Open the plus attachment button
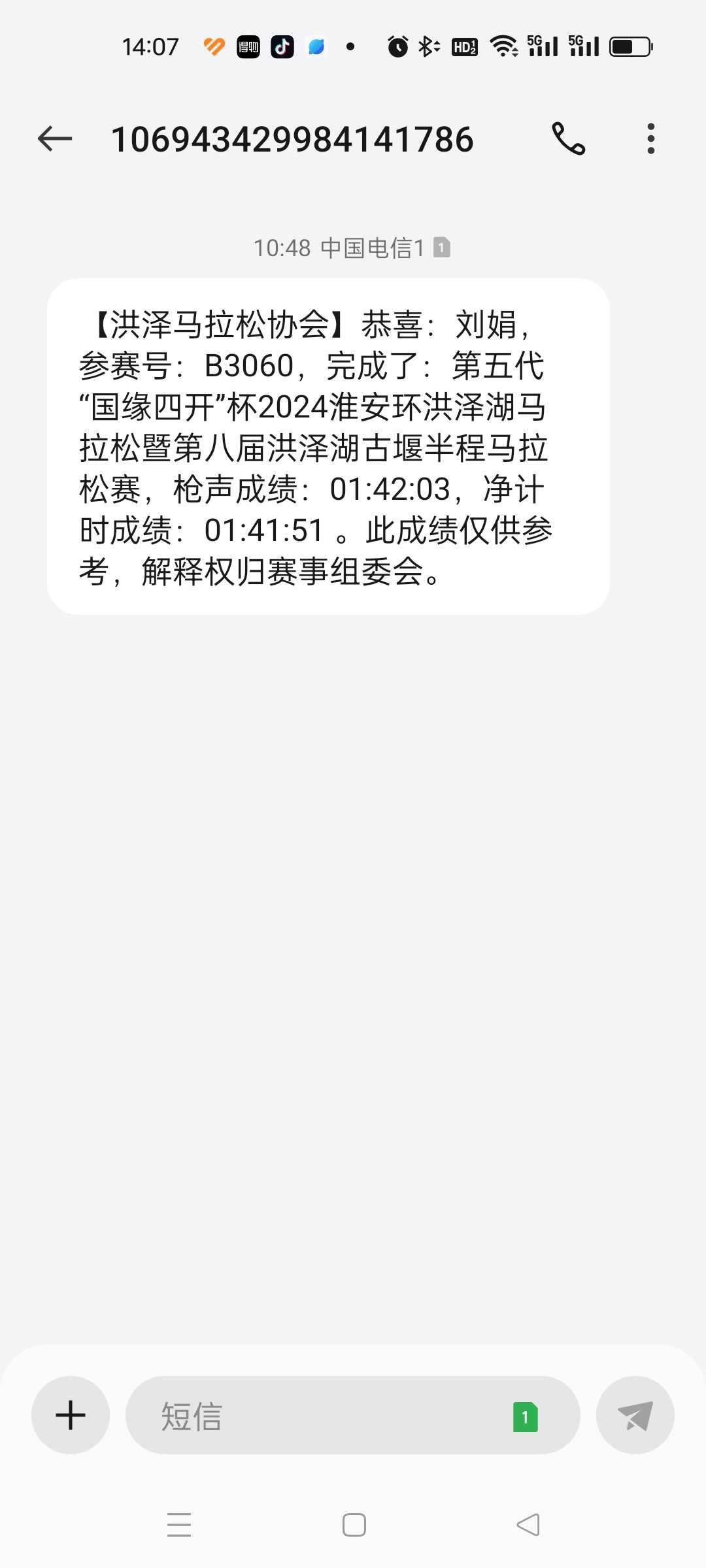The height and width of the screenshot is (1568, 706). point(71,1415)
